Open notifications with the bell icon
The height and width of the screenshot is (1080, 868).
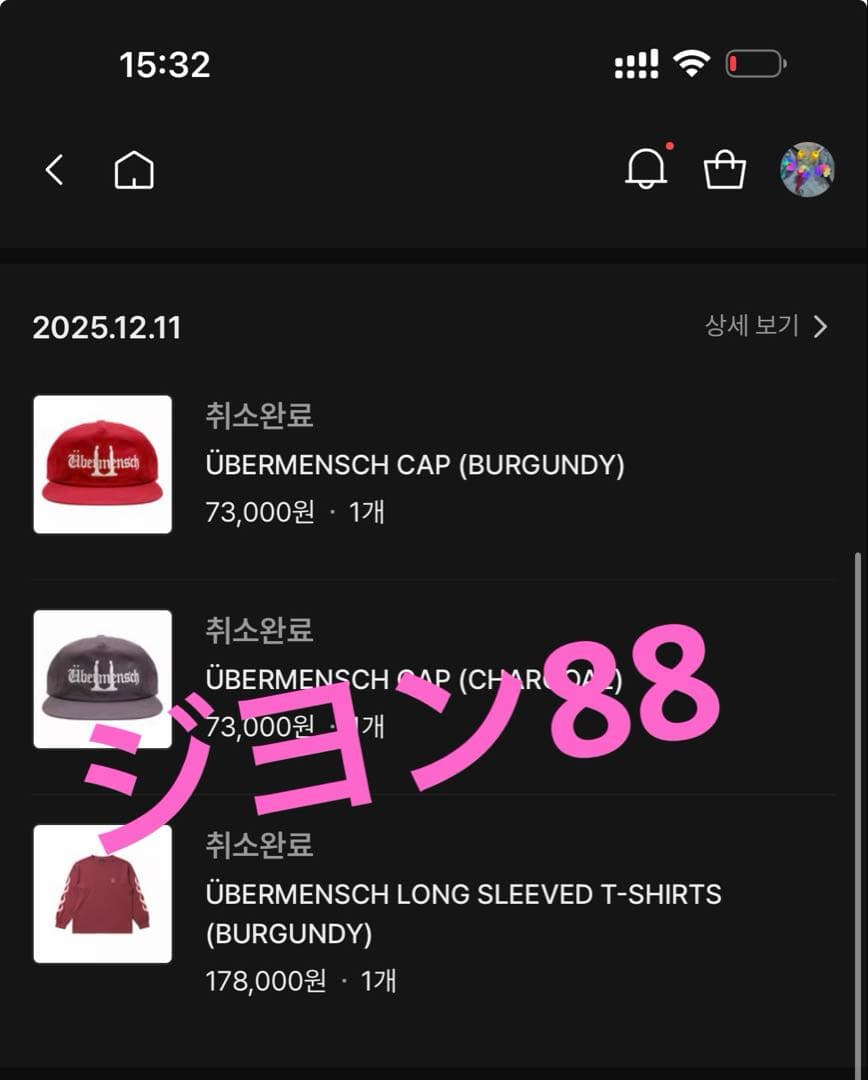point(644,170)
